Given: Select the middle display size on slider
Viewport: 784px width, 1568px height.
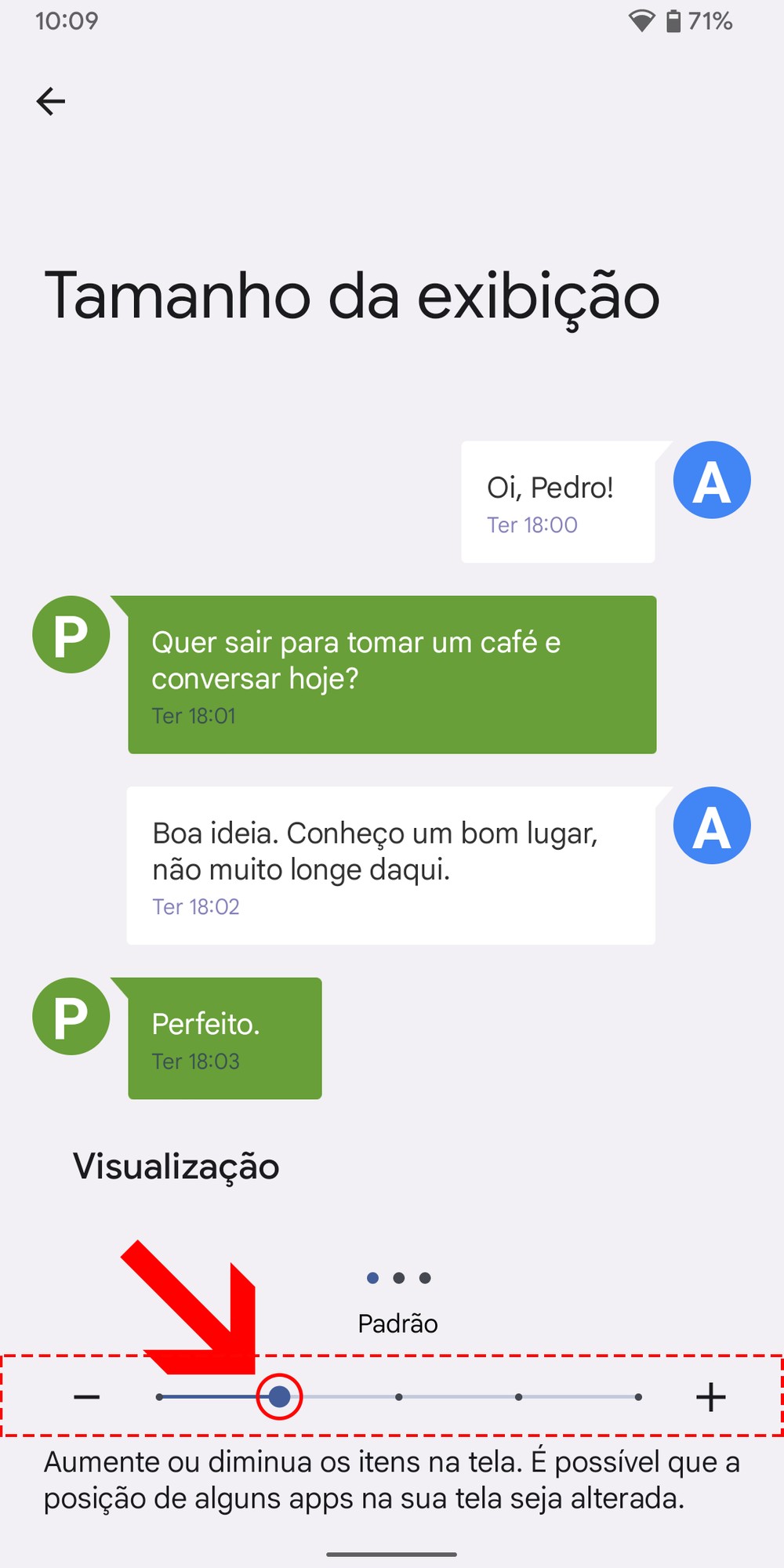Looking at the screenshot, I should tap(399, 1396).
